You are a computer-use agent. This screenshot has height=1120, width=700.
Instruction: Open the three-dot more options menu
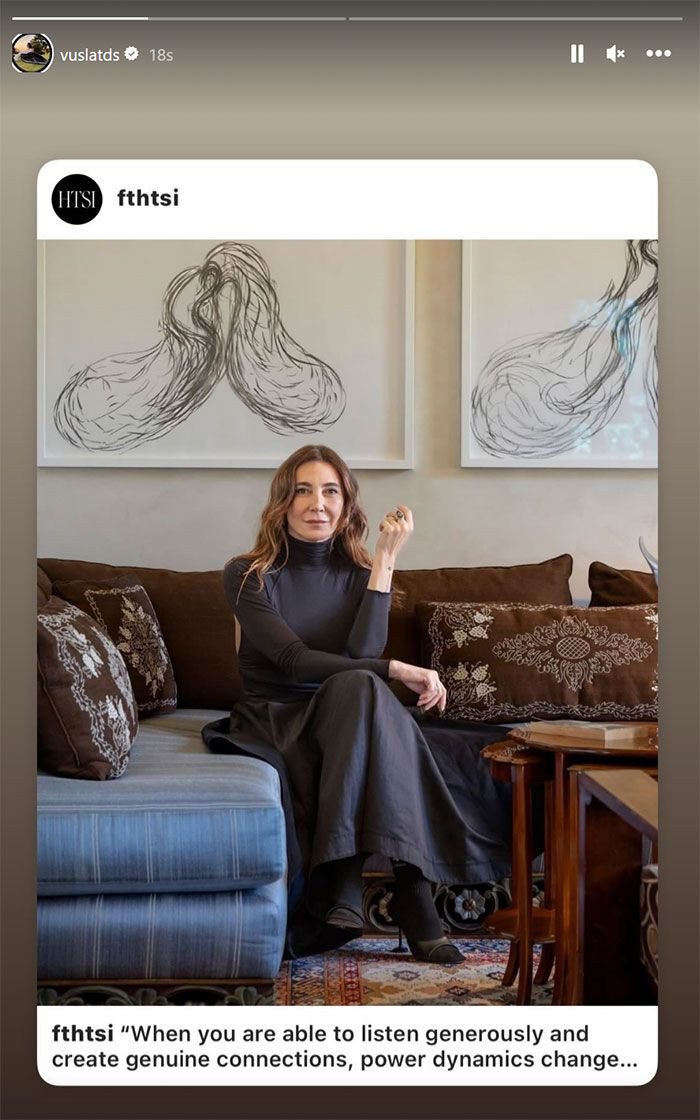tap(658, 54)
